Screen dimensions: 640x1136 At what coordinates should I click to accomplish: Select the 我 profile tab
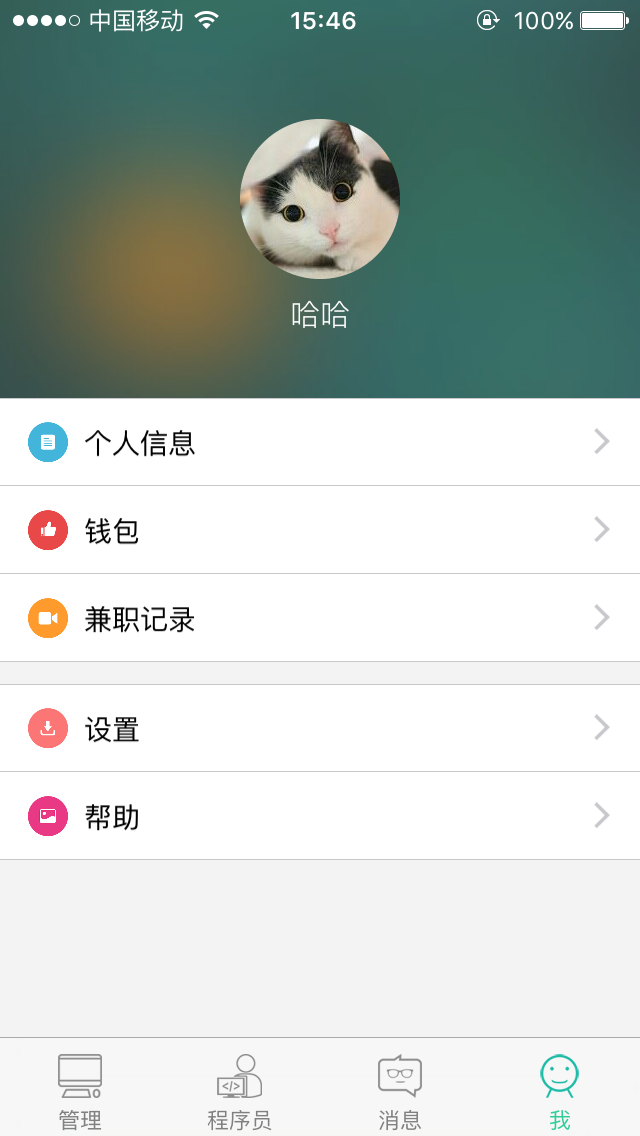tap(559, 1090)
